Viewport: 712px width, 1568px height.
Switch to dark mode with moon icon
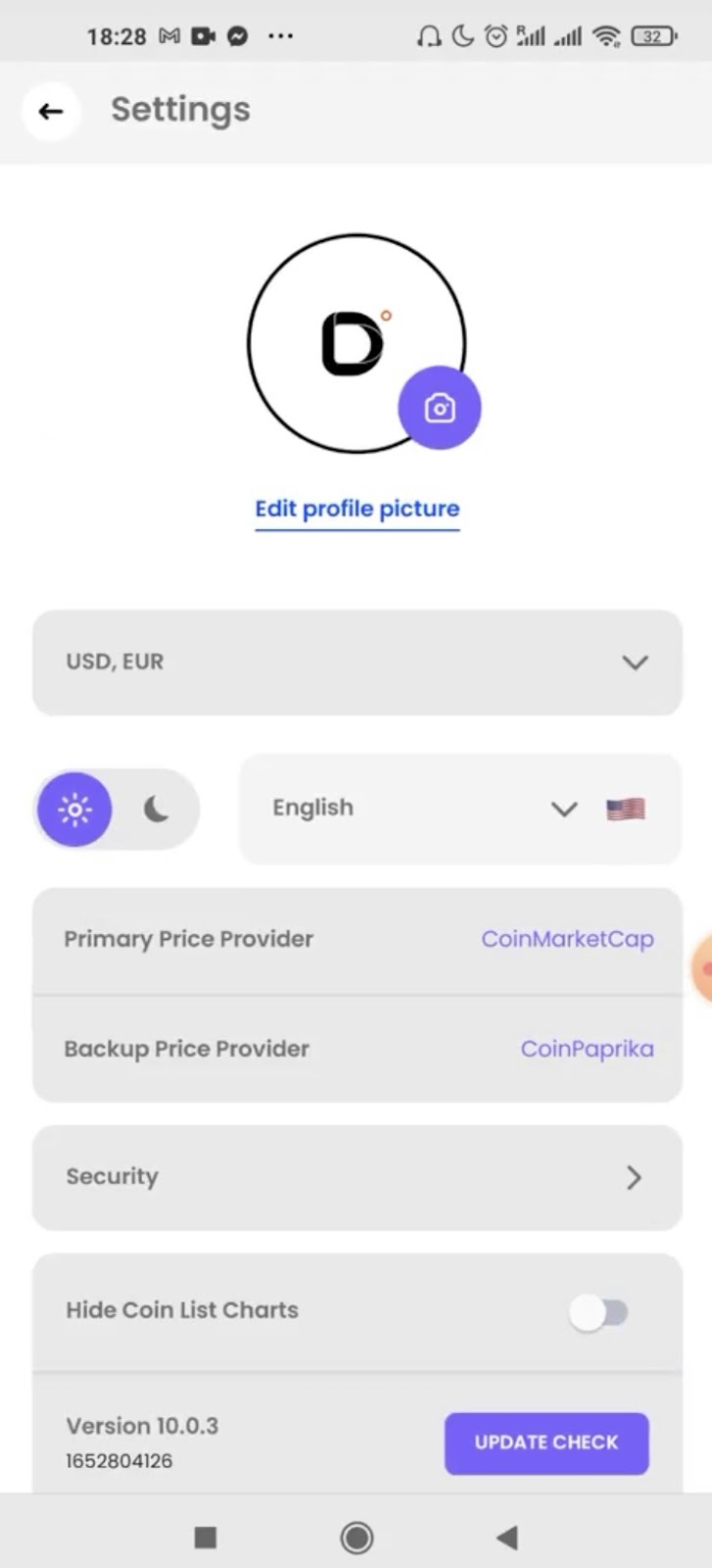(157, 808)
